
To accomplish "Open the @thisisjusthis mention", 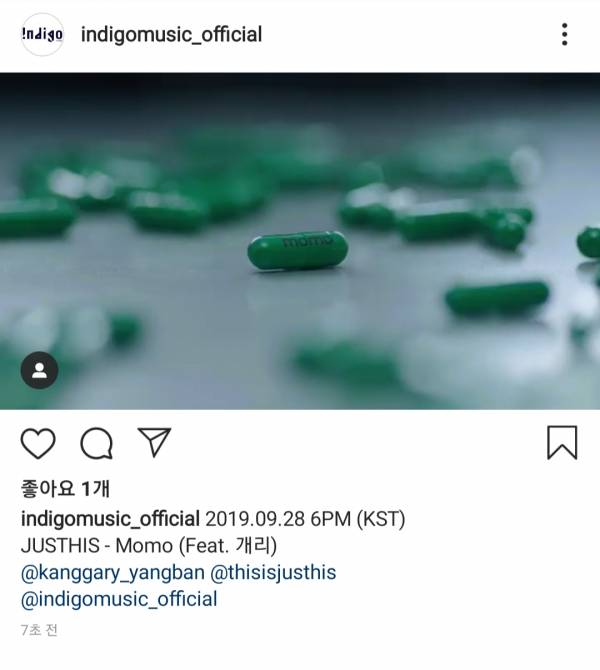I will [272, 573].
